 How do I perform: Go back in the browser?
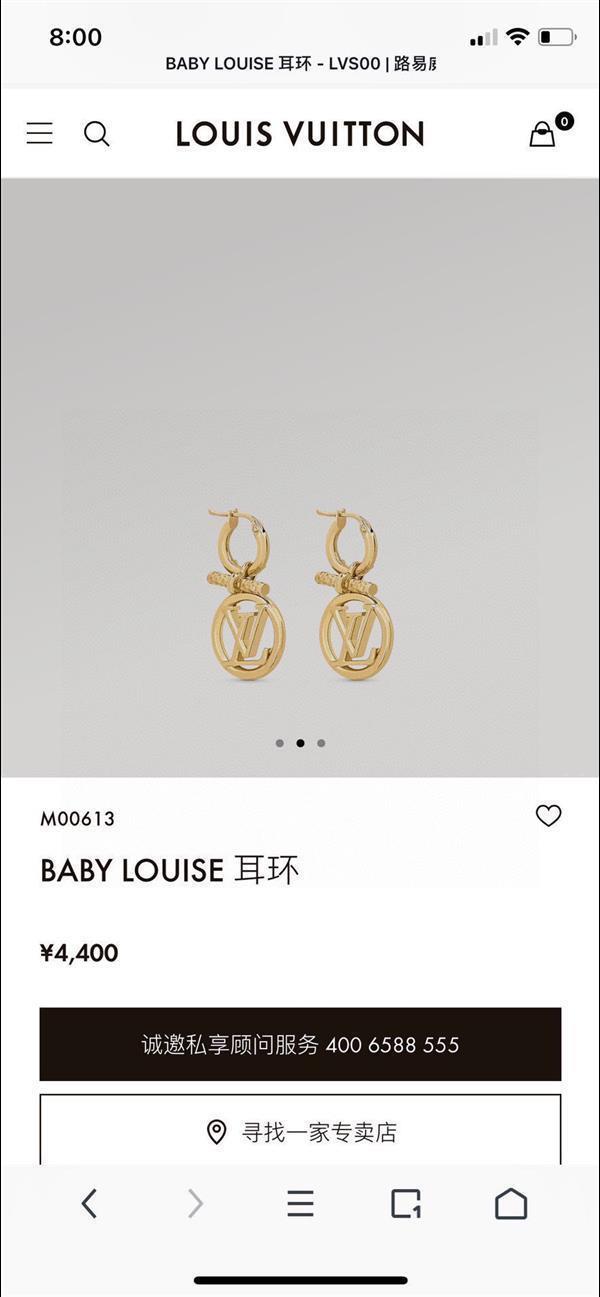pos(89,1203)
